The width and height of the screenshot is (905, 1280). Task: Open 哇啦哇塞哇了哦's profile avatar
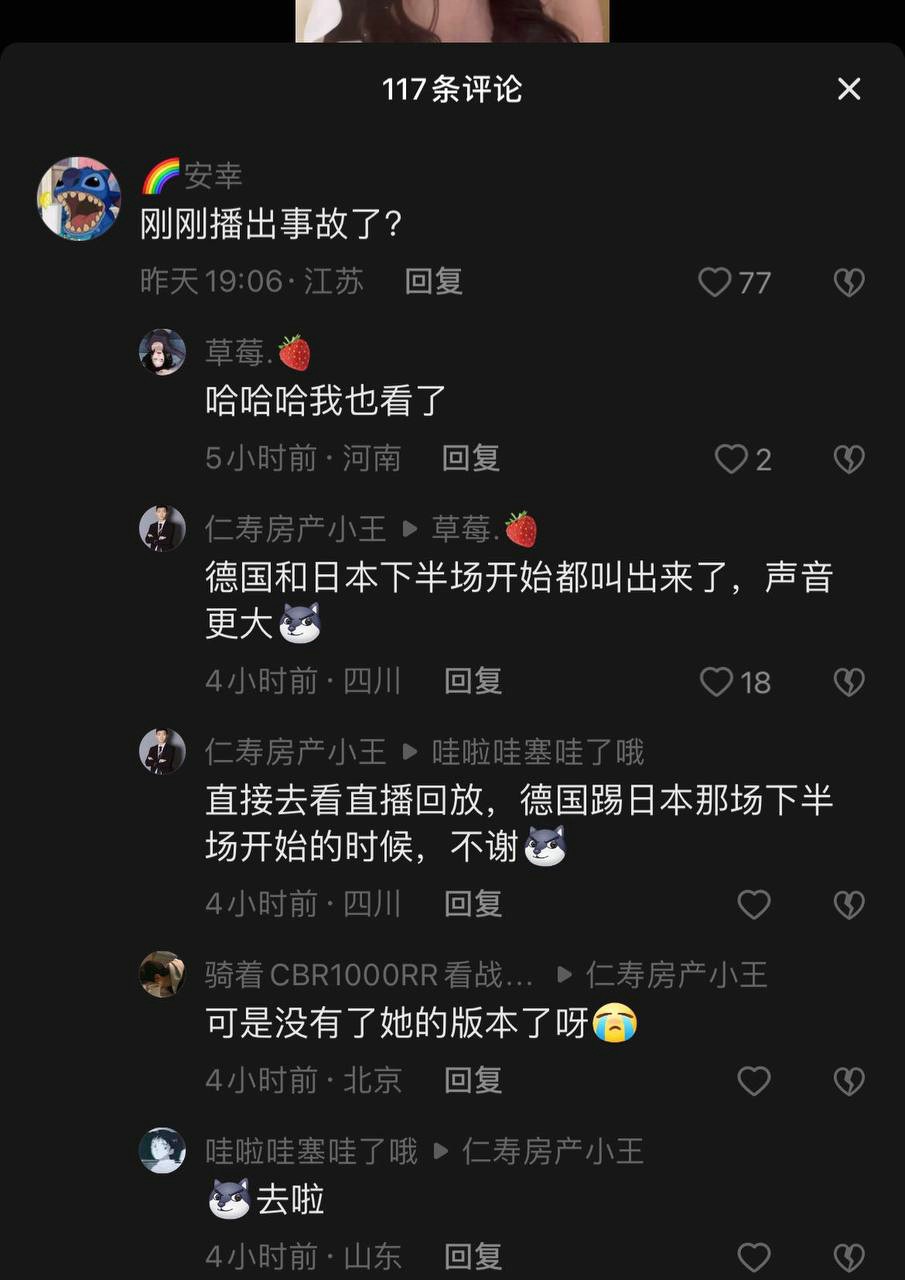[x=162, y=1150]
